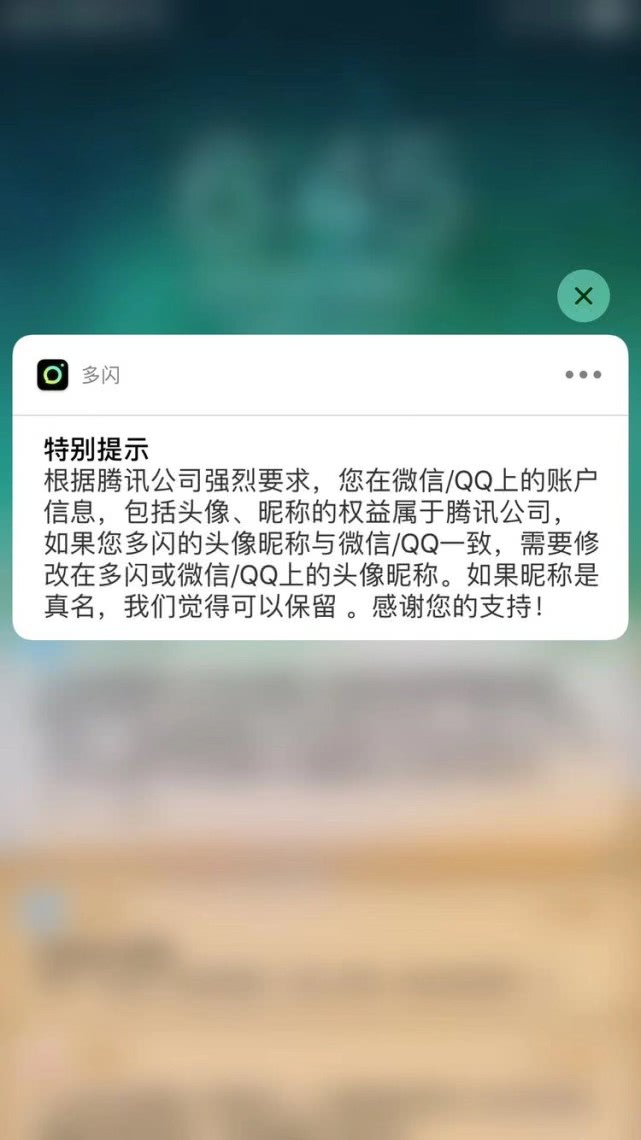This screenshot has width=641, height=1140.
Task: Dismiss the expanded notification with the X button
Action: [x=583, y=296]
